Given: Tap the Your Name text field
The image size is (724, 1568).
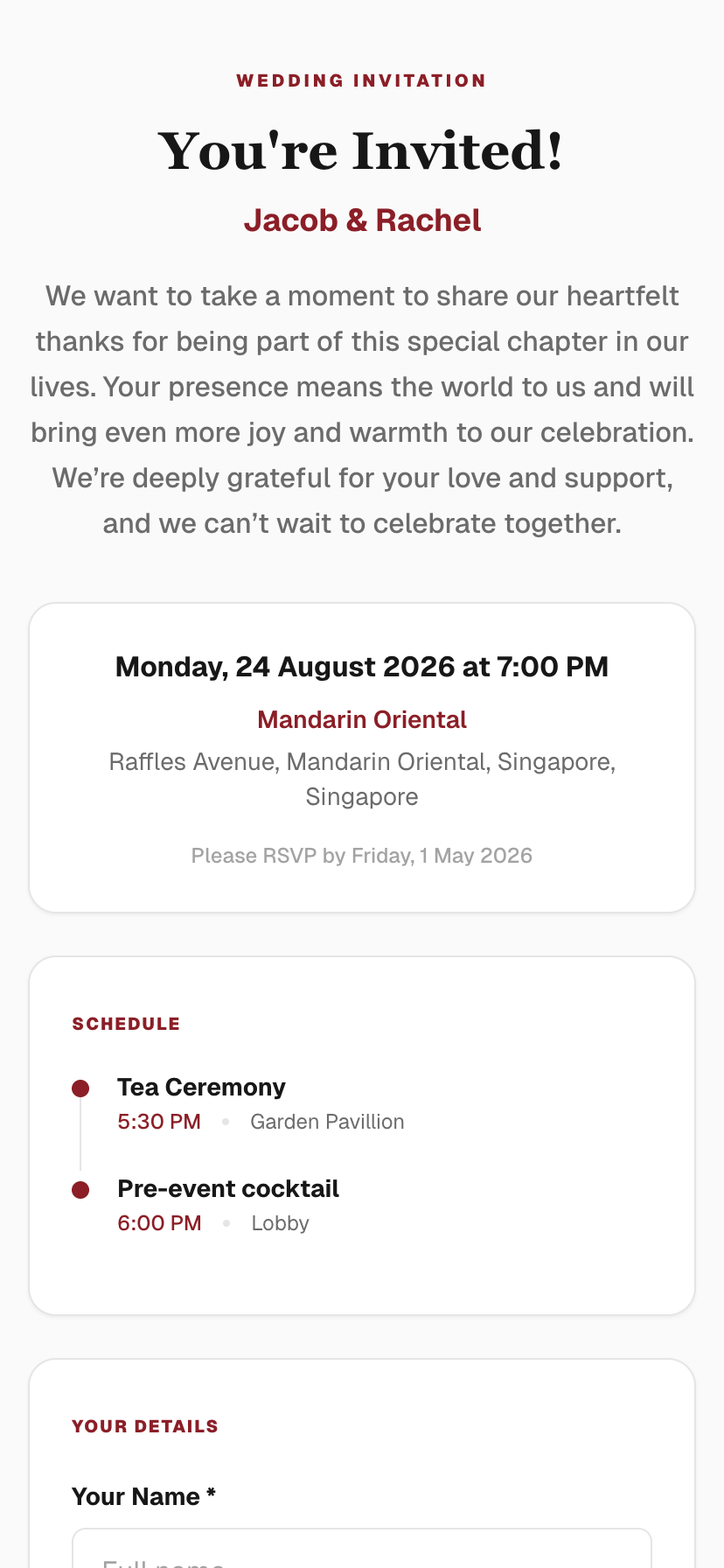Looking at the screenshot, I should click(361, 1551).
